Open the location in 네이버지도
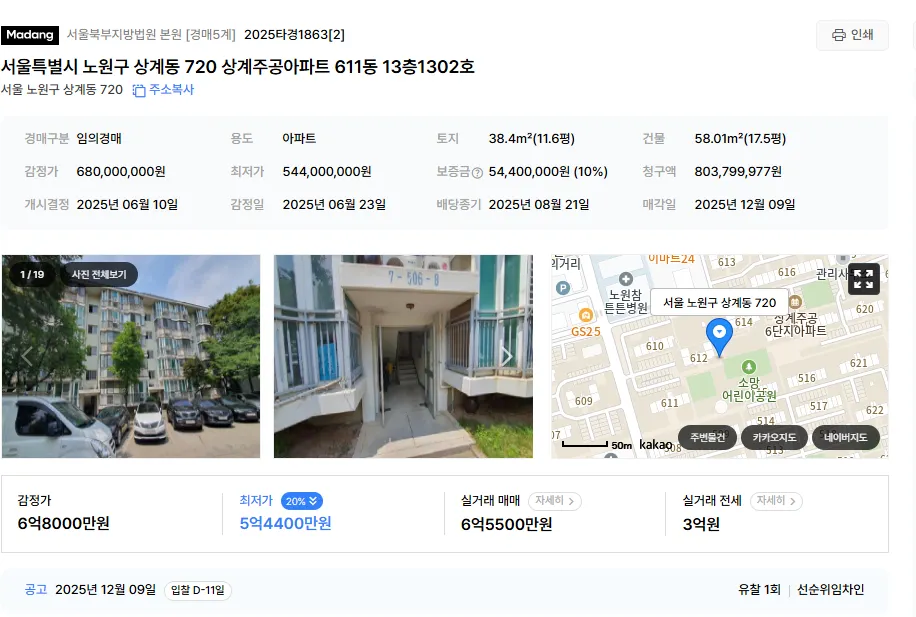Viewport: 916px width, 617px height. (x=845, y=437)
